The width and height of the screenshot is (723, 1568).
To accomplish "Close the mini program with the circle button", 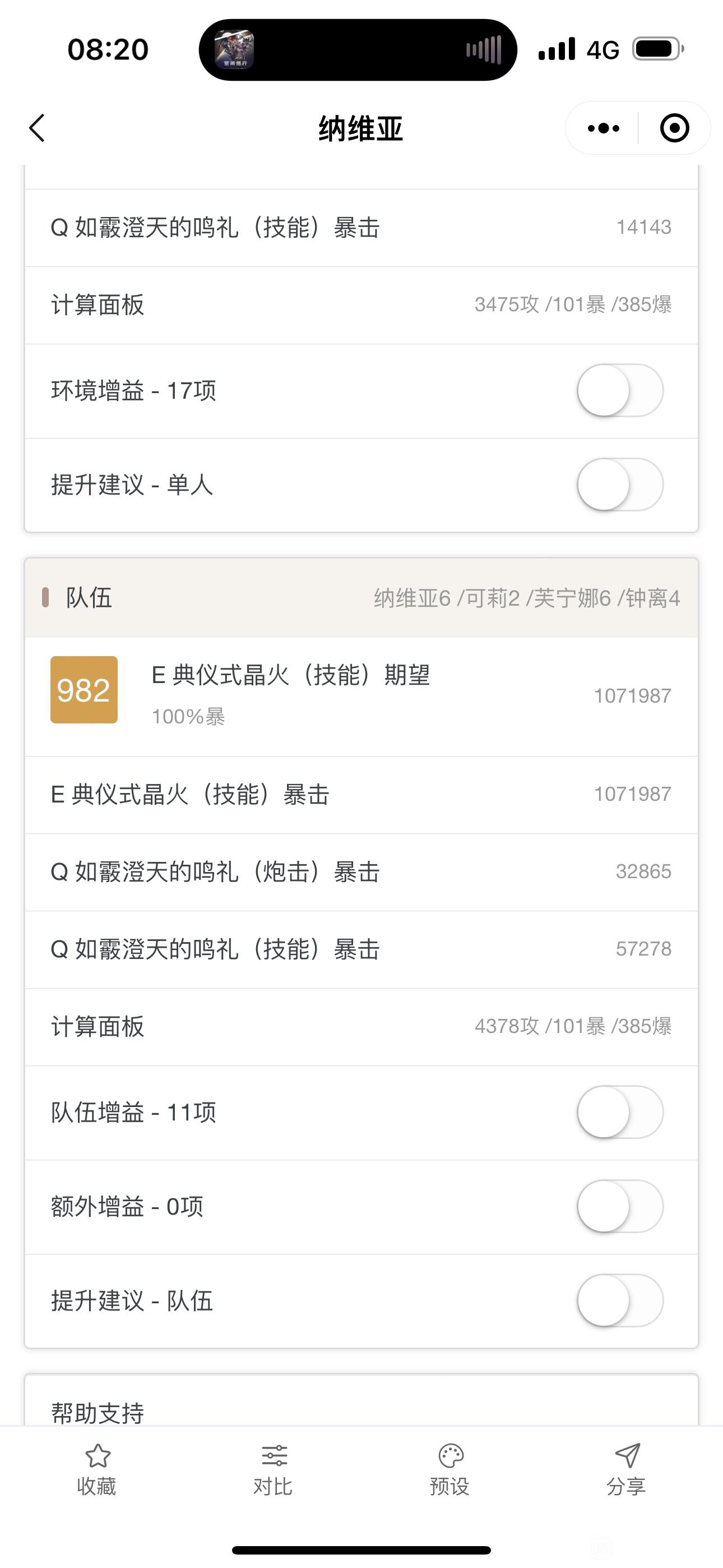I will [674, 128].
